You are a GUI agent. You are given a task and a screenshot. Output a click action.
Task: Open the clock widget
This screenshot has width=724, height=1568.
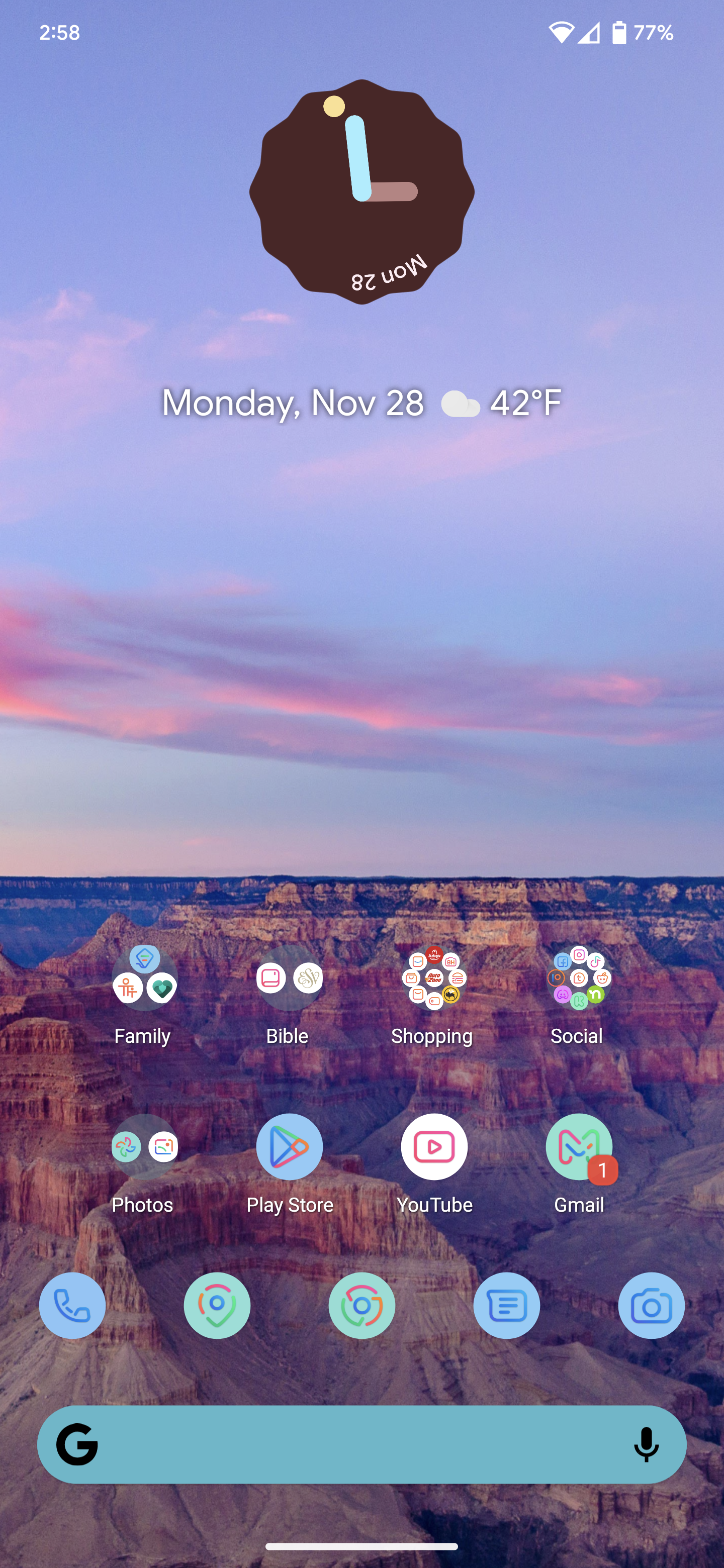coord(361,192)
